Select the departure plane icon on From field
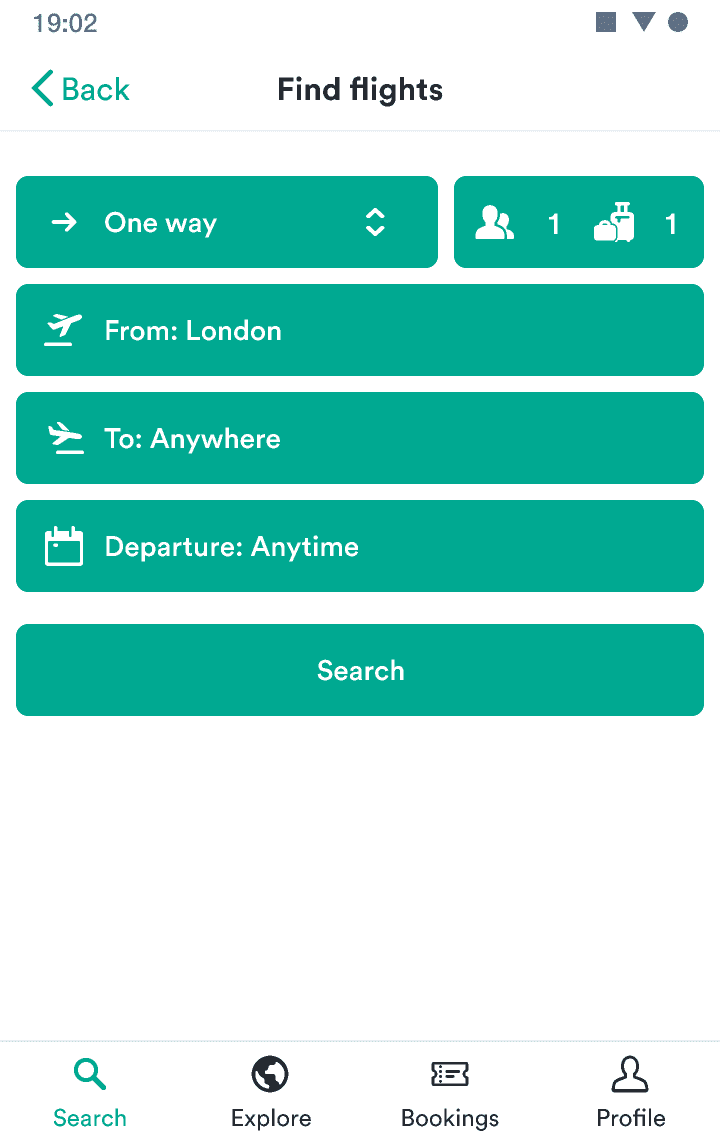This screenshot has width=720, height=1136. 62,330
